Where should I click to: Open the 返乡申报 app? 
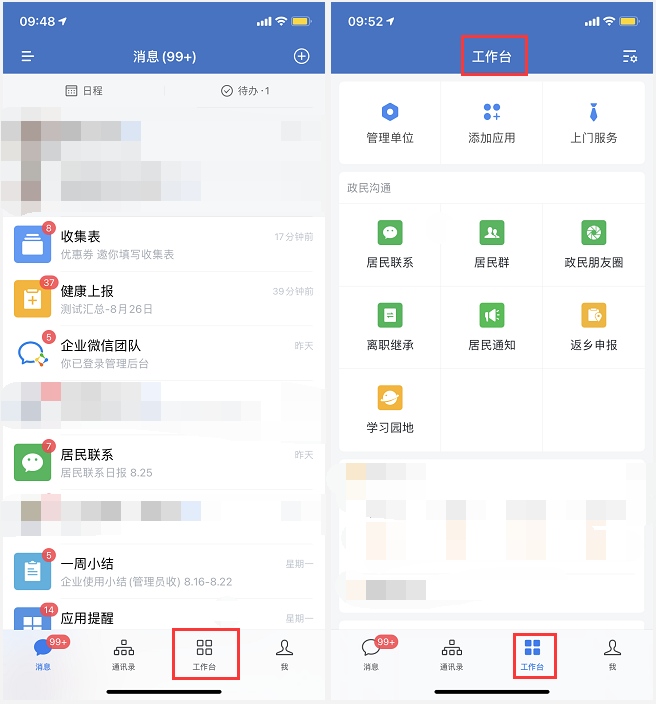click(593, 327)
